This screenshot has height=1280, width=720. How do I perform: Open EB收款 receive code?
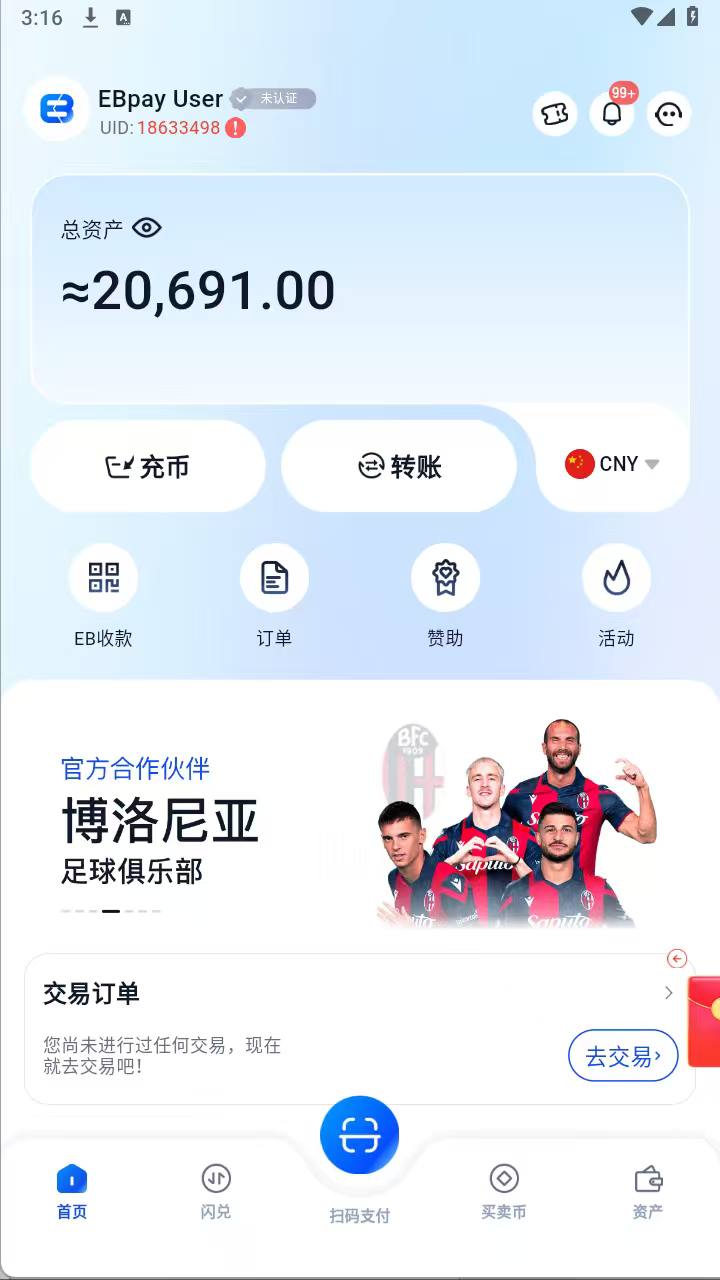pyautogui.click(x=103, y=578)
